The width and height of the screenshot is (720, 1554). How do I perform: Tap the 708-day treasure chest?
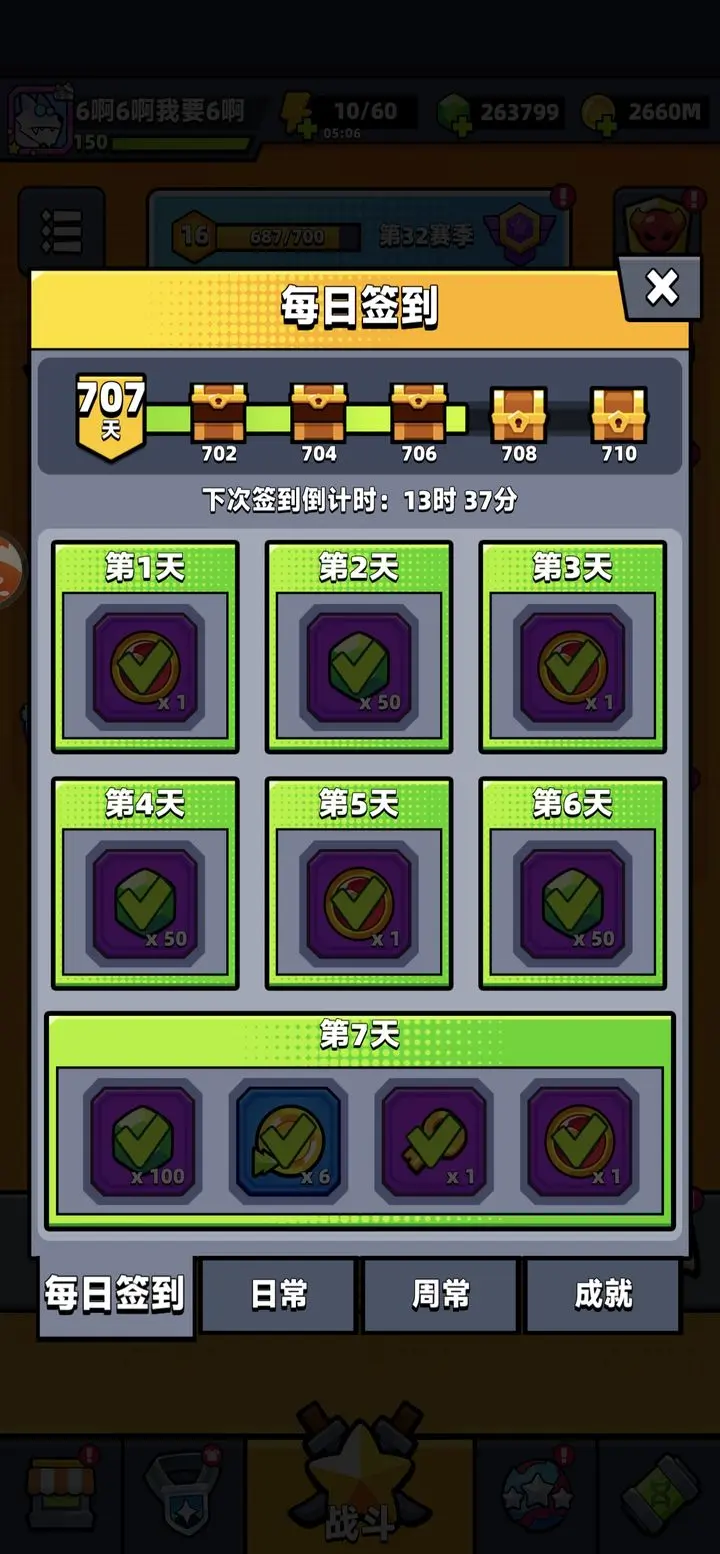[518, 413]
